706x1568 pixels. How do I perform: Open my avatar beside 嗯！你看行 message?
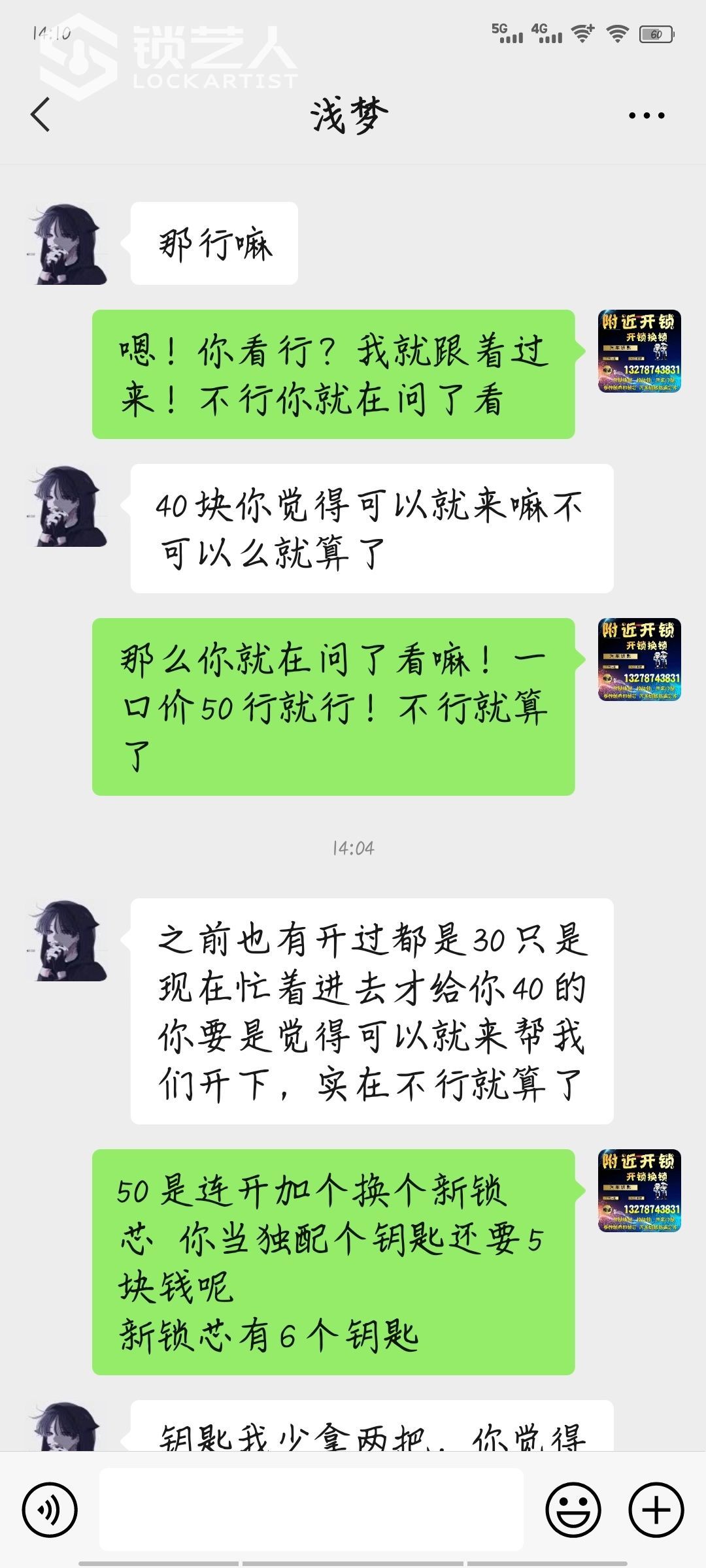click(x=639, y=351)
